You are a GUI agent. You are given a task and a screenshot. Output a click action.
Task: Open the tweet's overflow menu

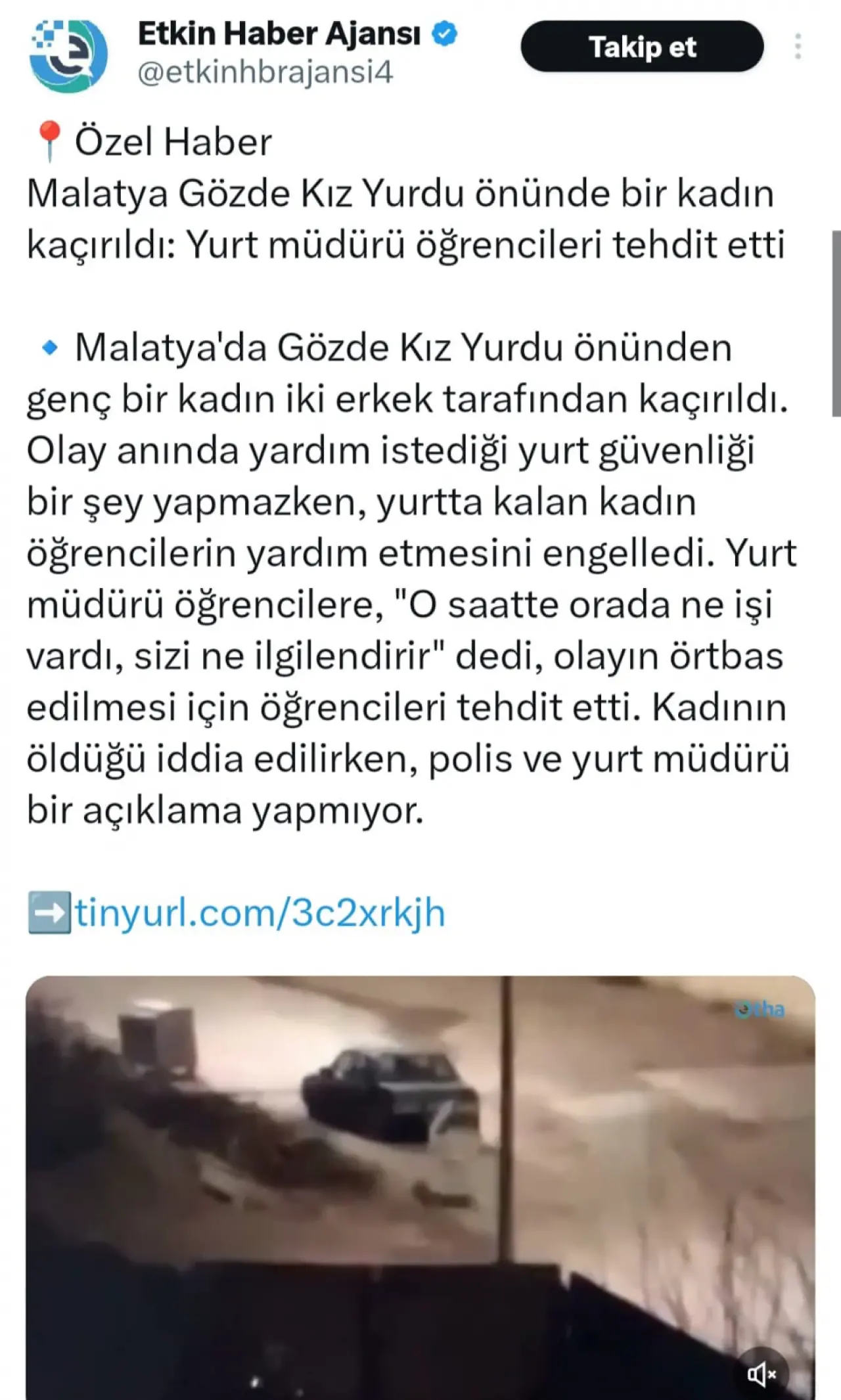tap(798, 47)
